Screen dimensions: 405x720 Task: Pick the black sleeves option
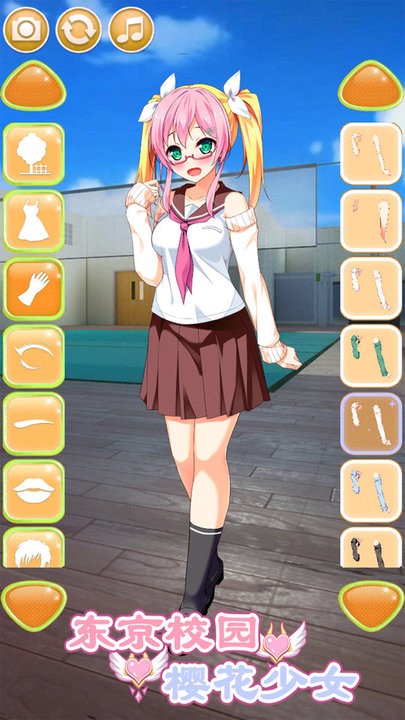[x=371, y=547]
